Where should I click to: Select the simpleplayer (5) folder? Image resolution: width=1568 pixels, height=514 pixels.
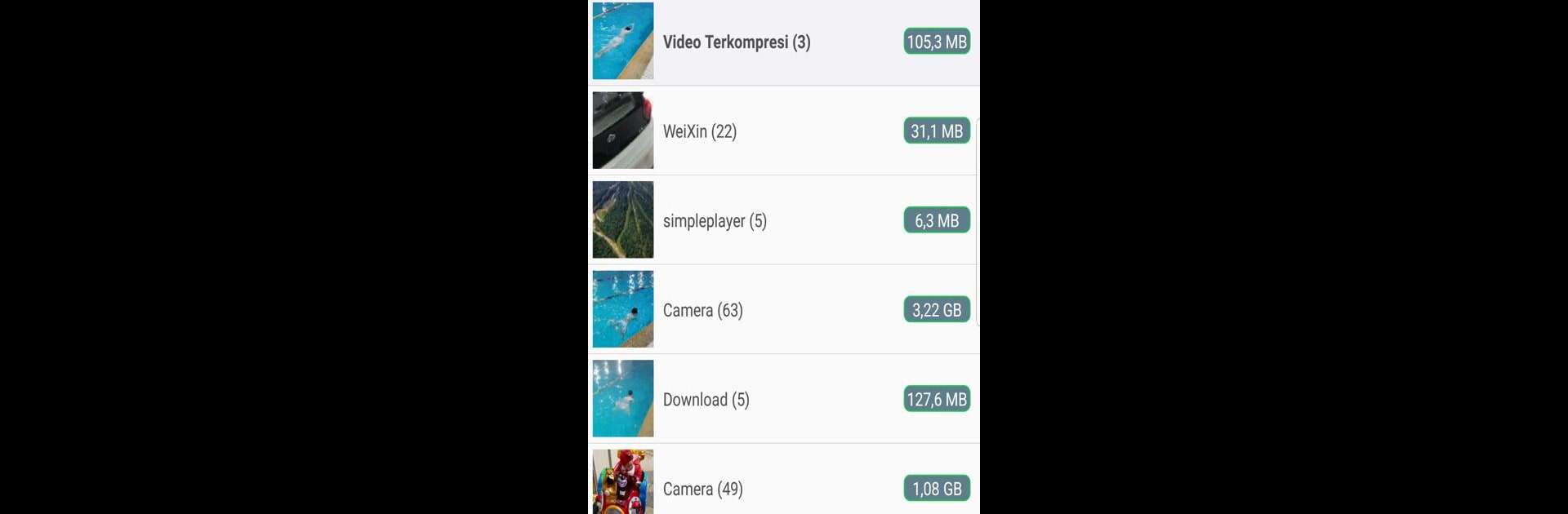[x=715, y=221]
